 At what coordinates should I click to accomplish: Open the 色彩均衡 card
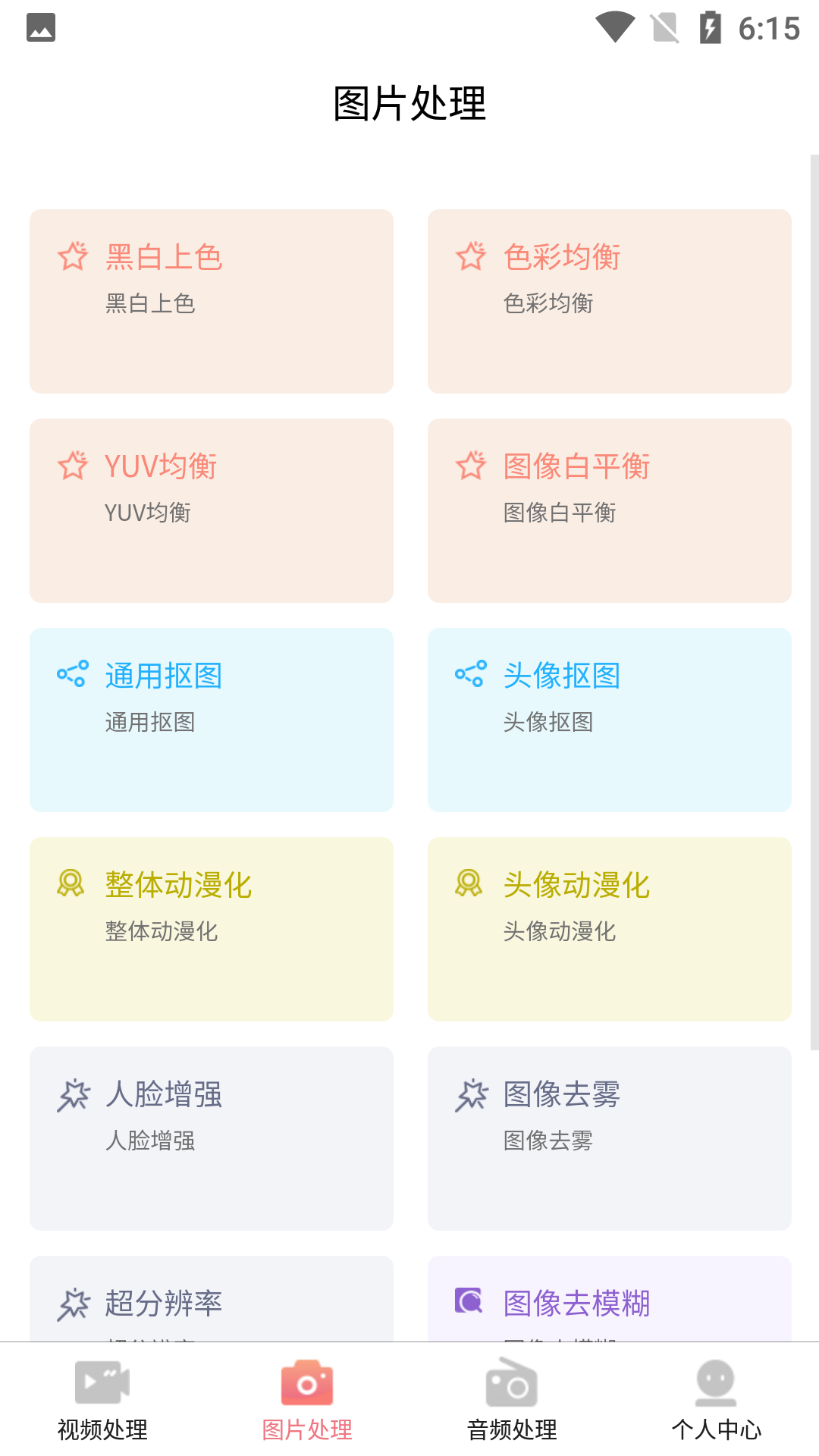[x=610, y=301]
